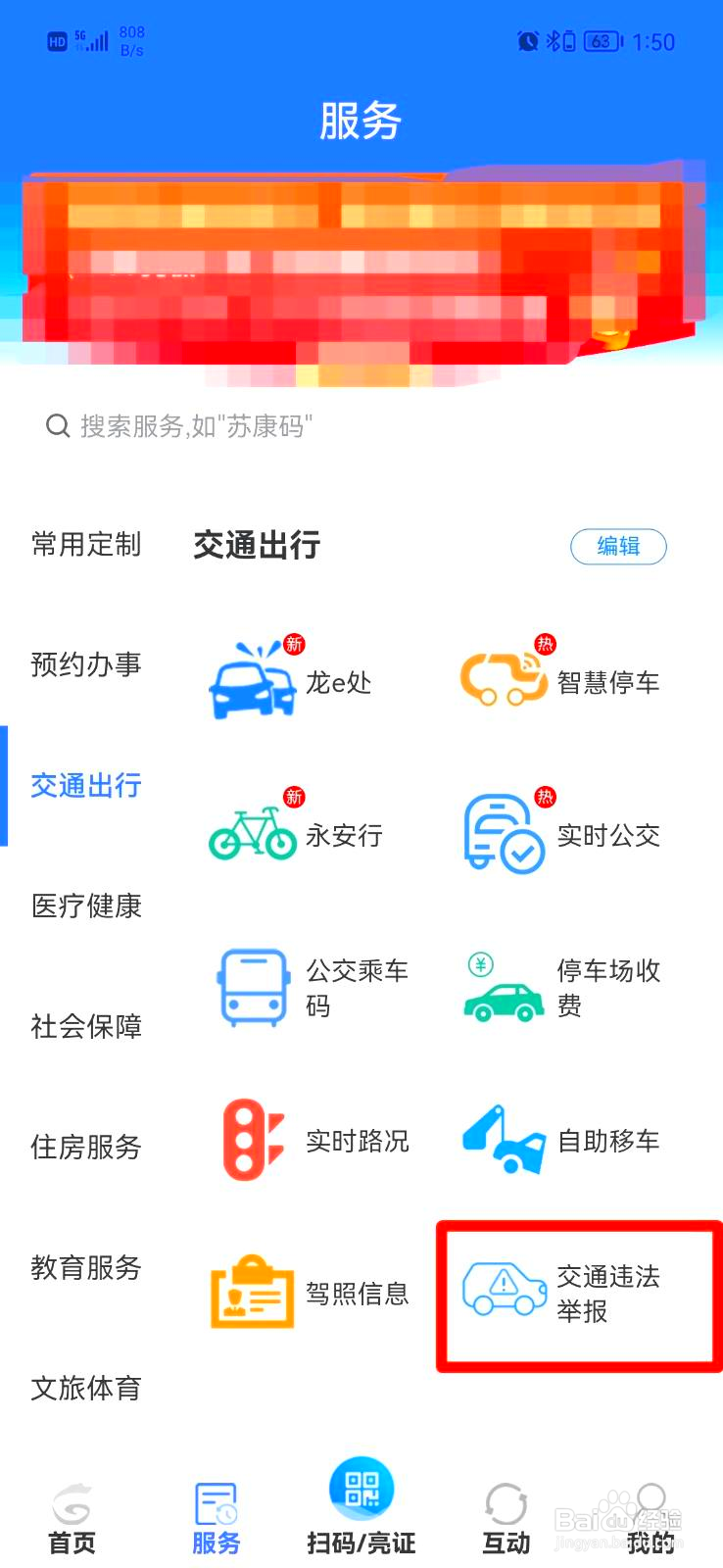The image size is (723, 1568).
Task: Open 实时公交 service
Action: [x=560, y=833]
